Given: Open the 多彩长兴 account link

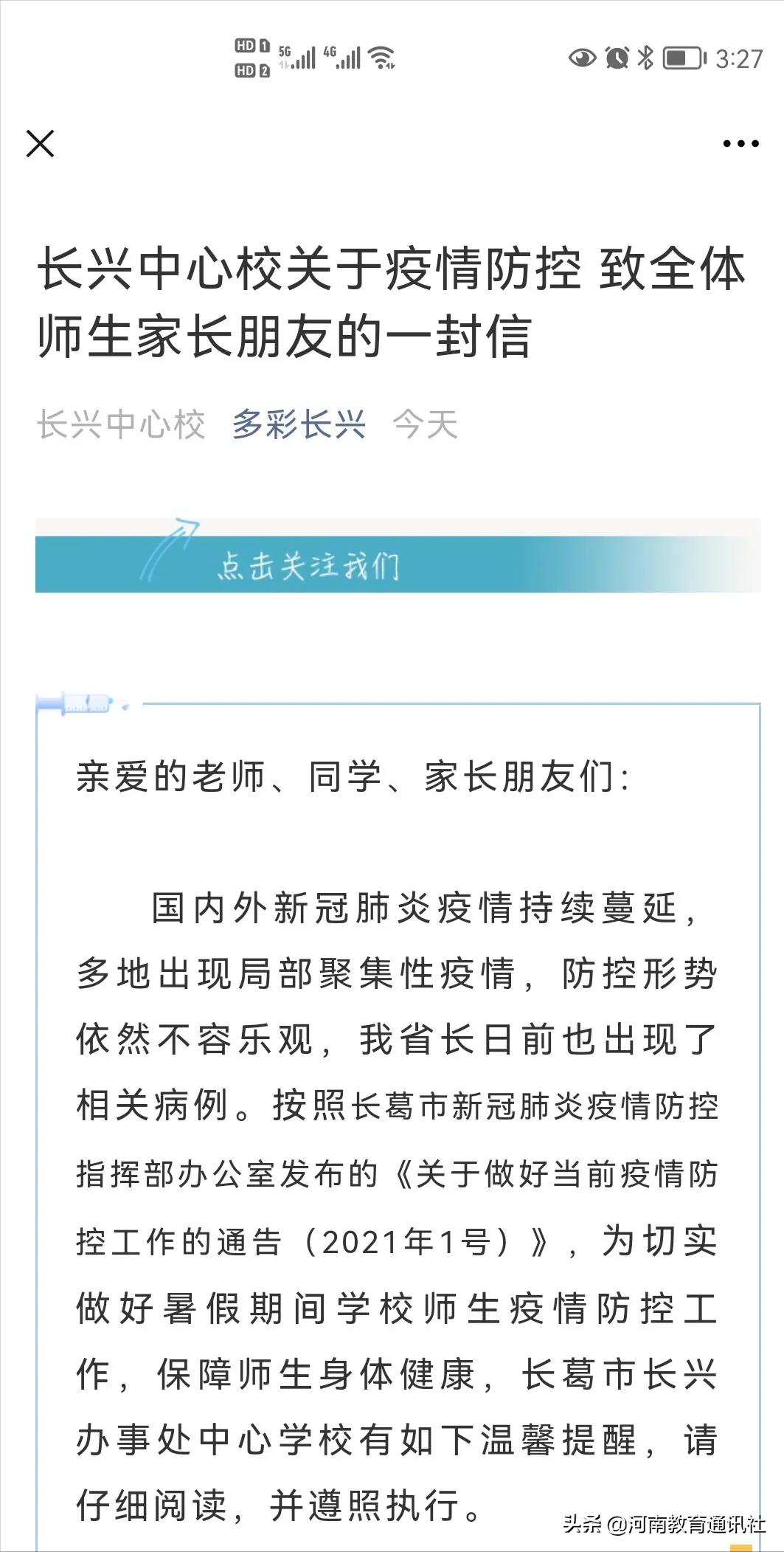Looking at the screenshot, I should pyautogui.click(x=299, y=425).
